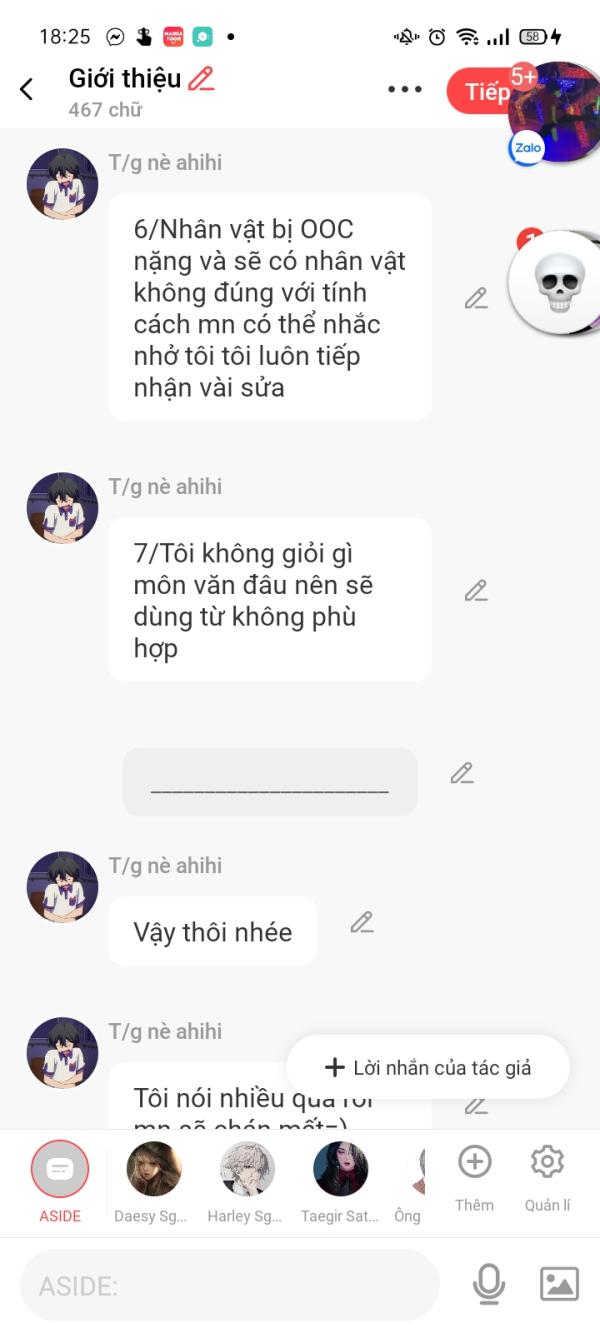Edit the Giới thiệu title

point(202,79)
